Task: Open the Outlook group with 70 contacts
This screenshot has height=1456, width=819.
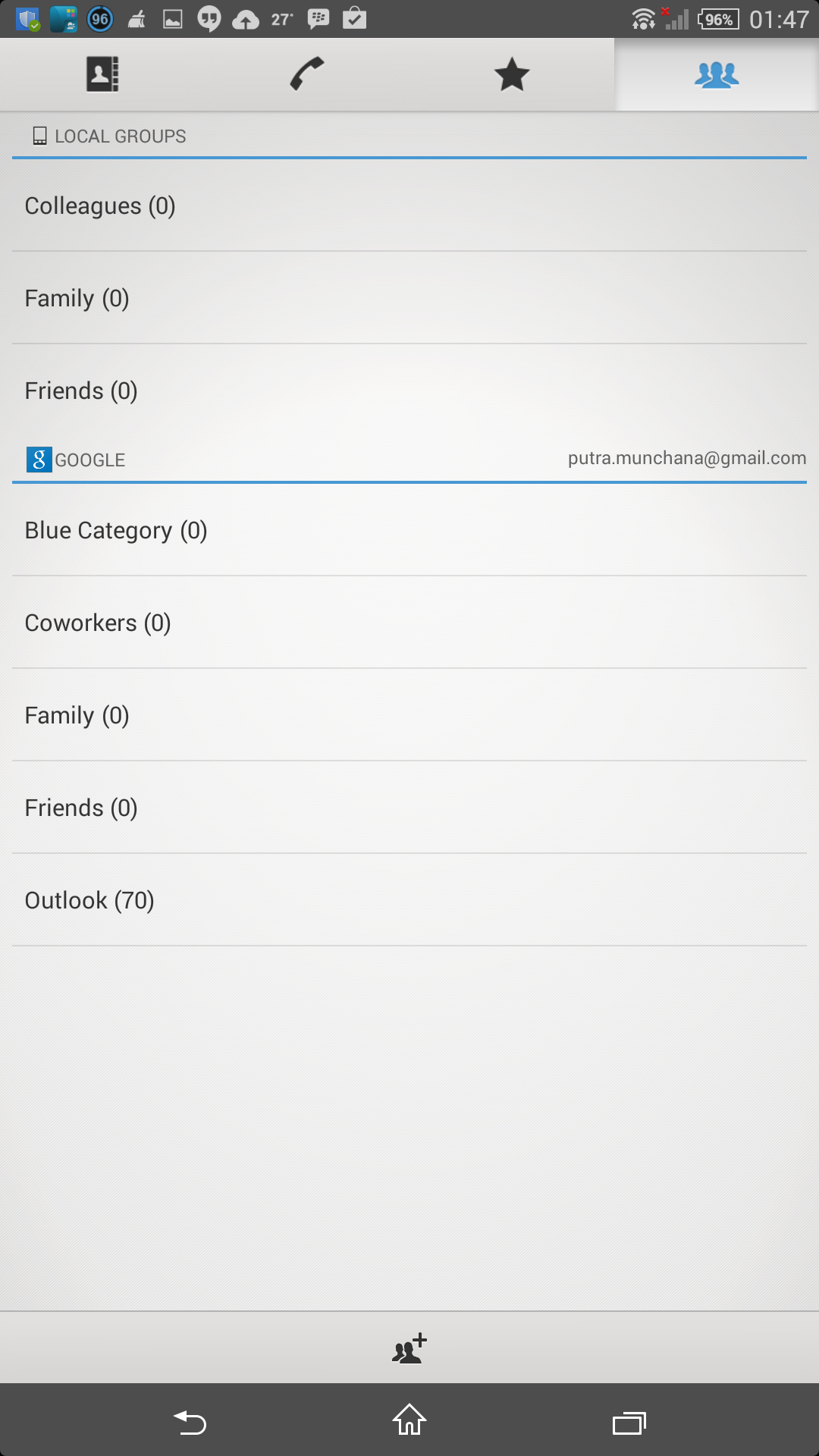Action: 409,901
